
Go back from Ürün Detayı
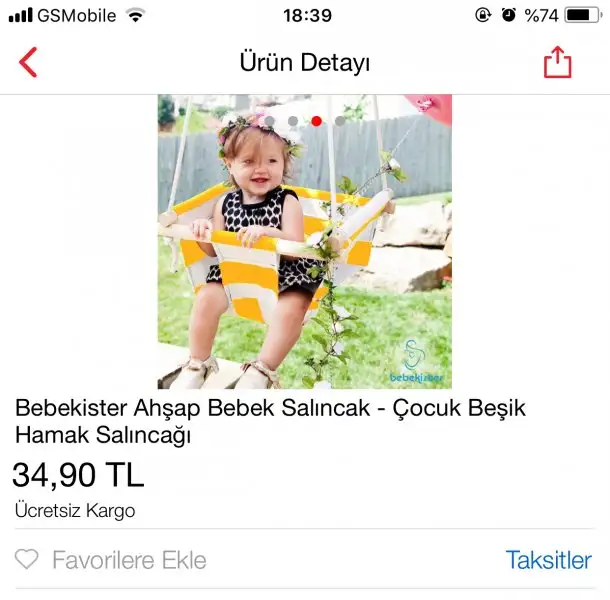point(28,62)
